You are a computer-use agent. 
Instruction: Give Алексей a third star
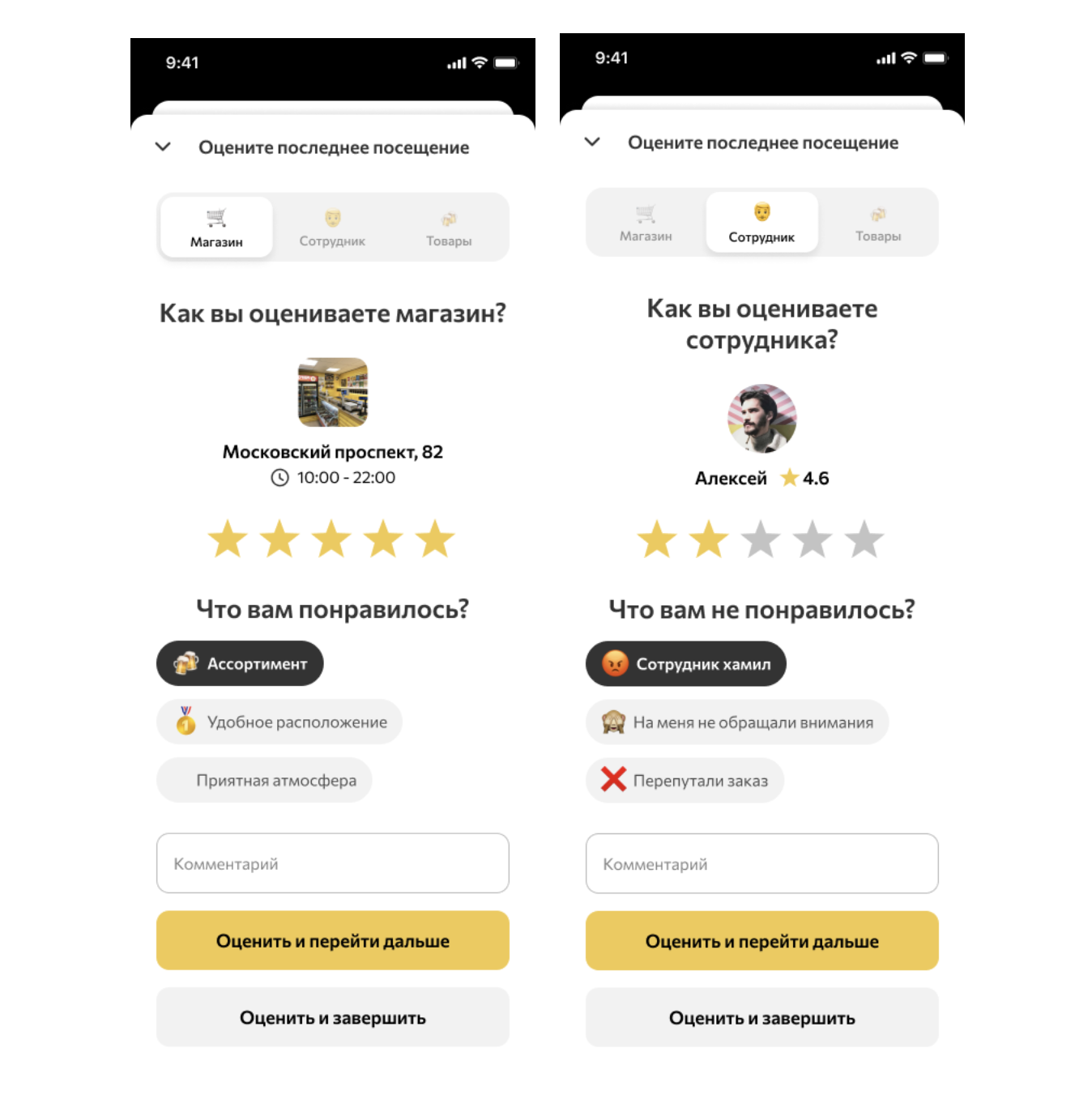(x=761, y=539)
